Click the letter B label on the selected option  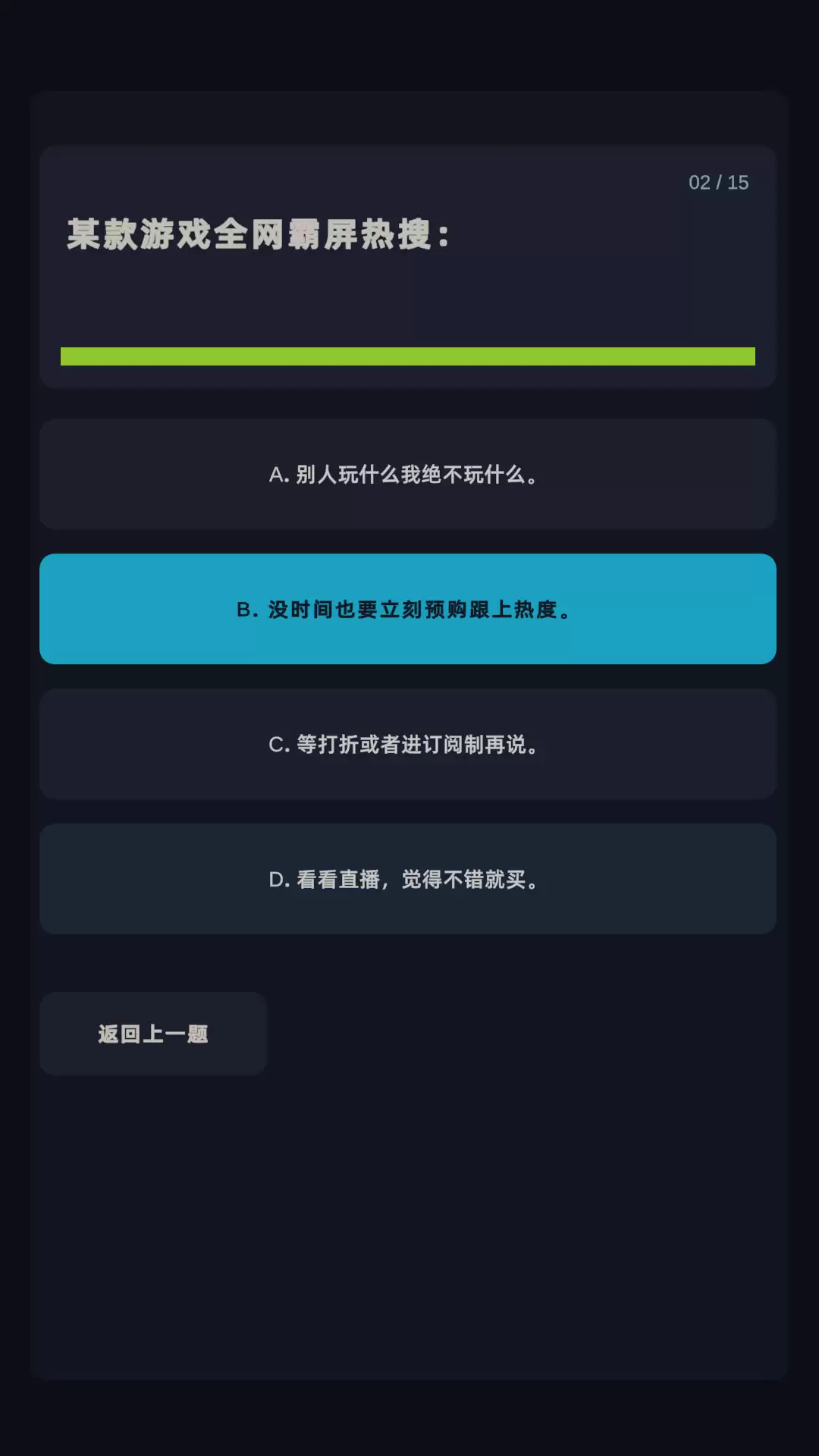coord(244,609)
